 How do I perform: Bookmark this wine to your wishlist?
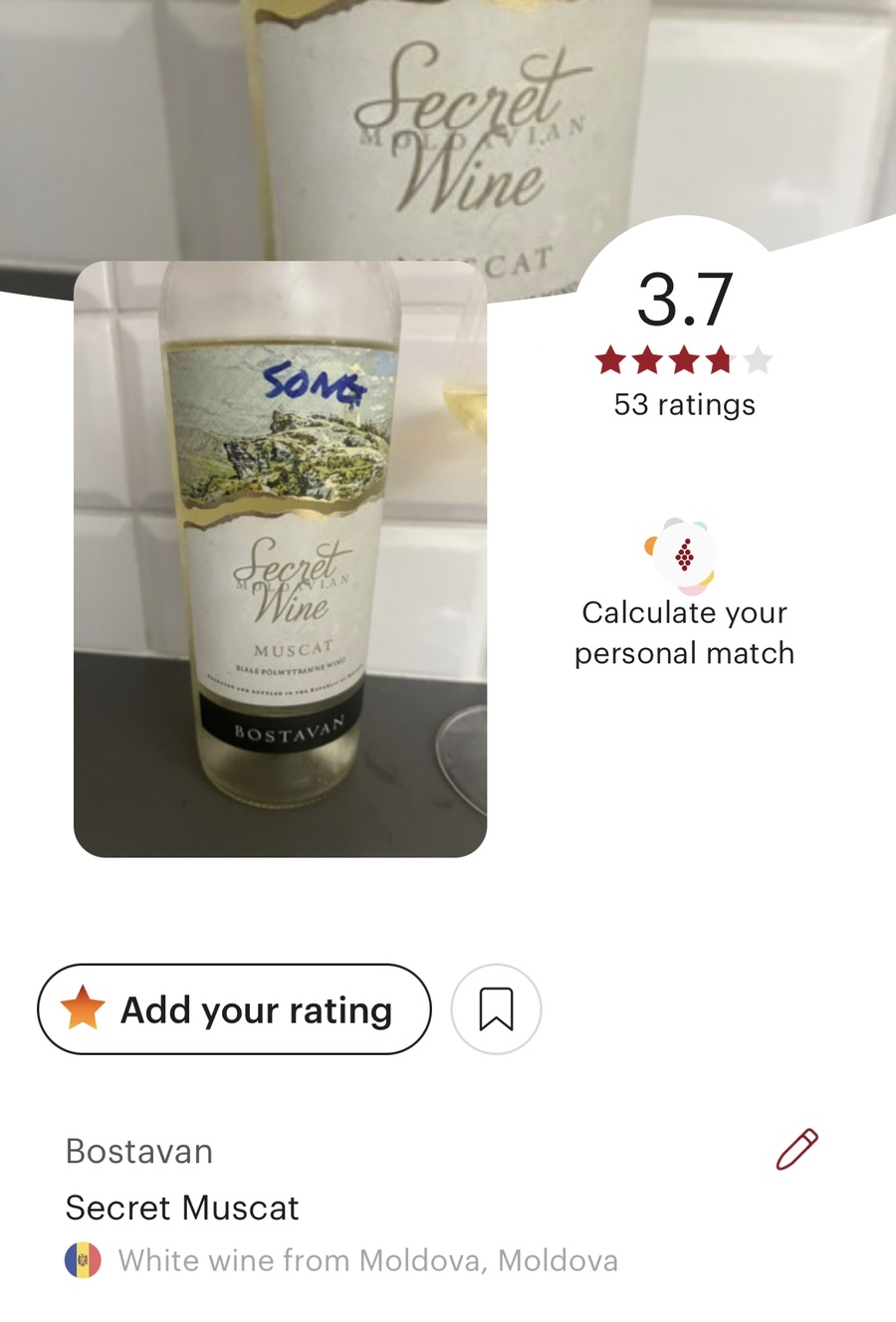click(496, 1009)
